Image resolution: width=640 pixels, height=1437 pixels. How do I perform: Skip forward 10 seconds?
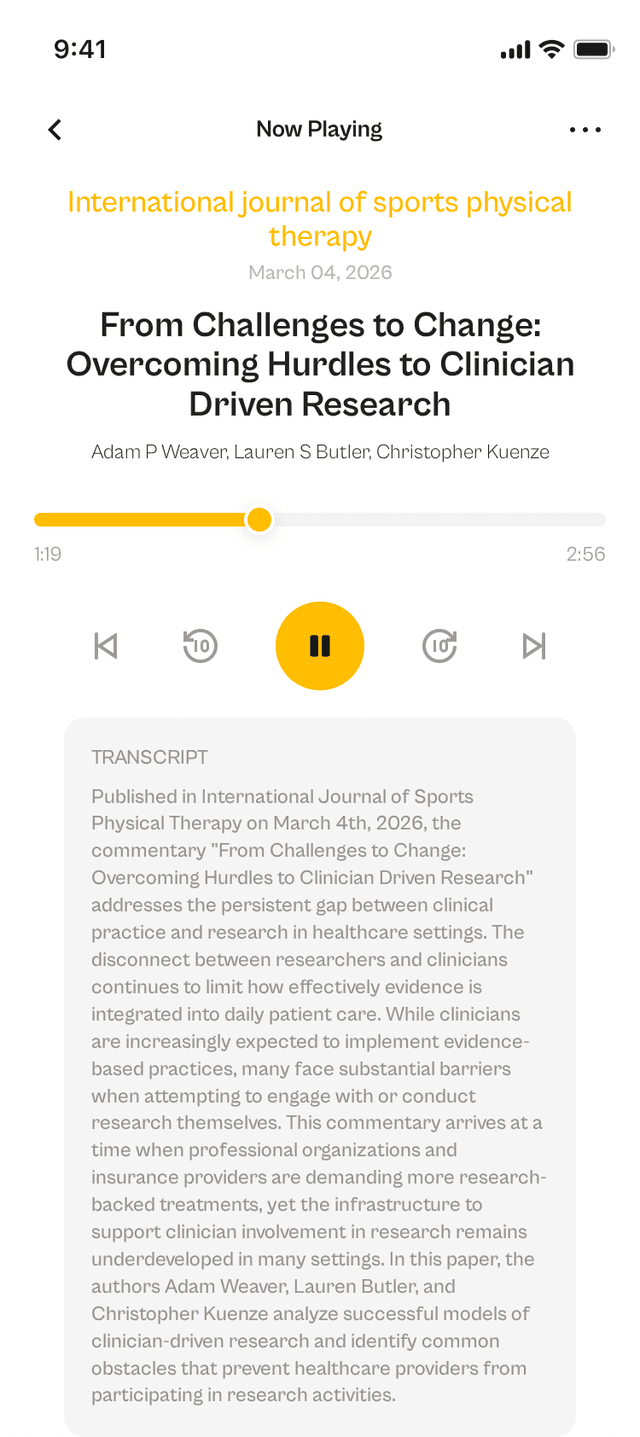[x=440, y=646]
